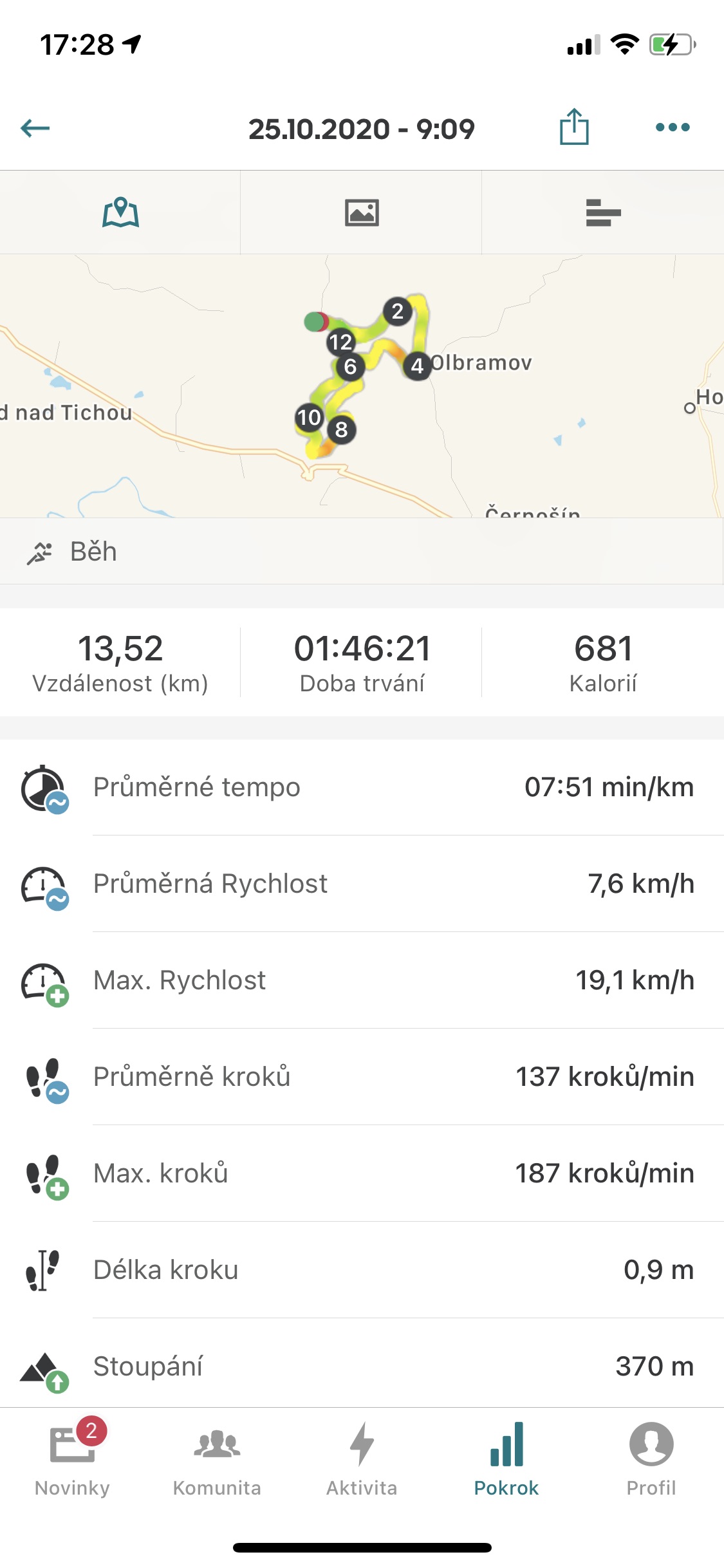Open the three-dot overflow menu

tap(673, 127)
